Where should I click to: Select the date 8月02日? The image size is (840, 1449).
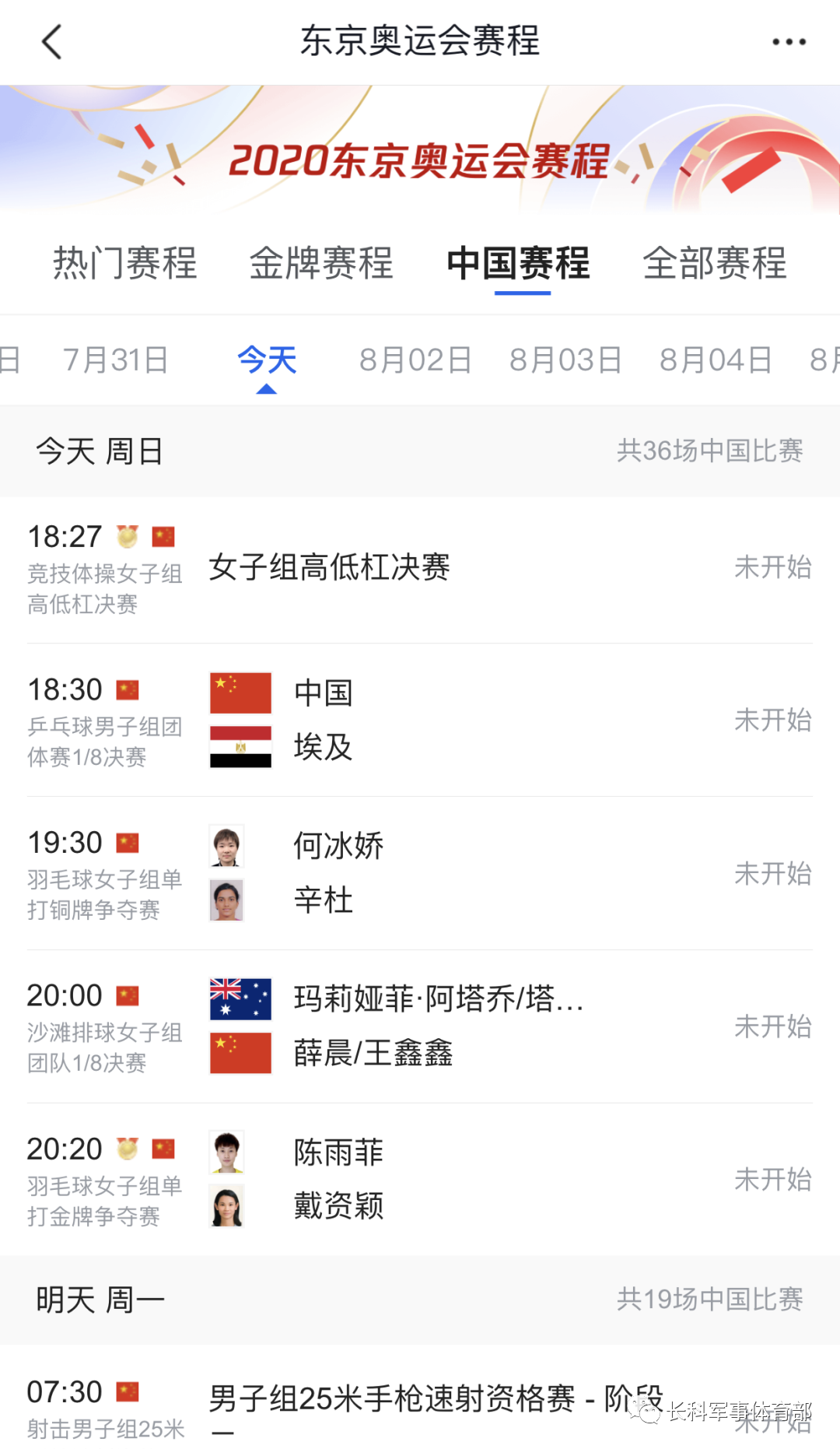pyautogui.click(x=415, y=360)
